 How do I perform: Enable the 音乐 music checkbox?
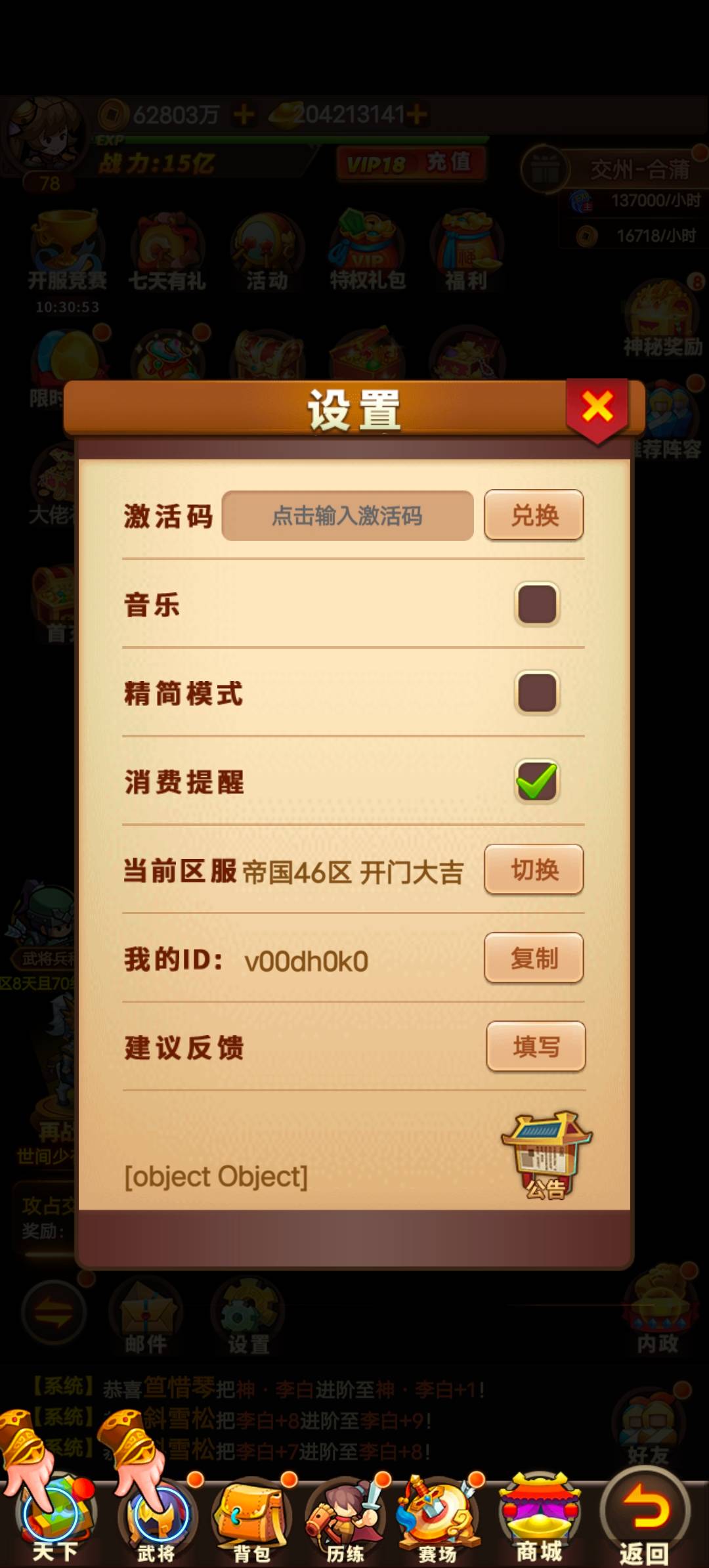pyautogui.click(x=537, y=604)
